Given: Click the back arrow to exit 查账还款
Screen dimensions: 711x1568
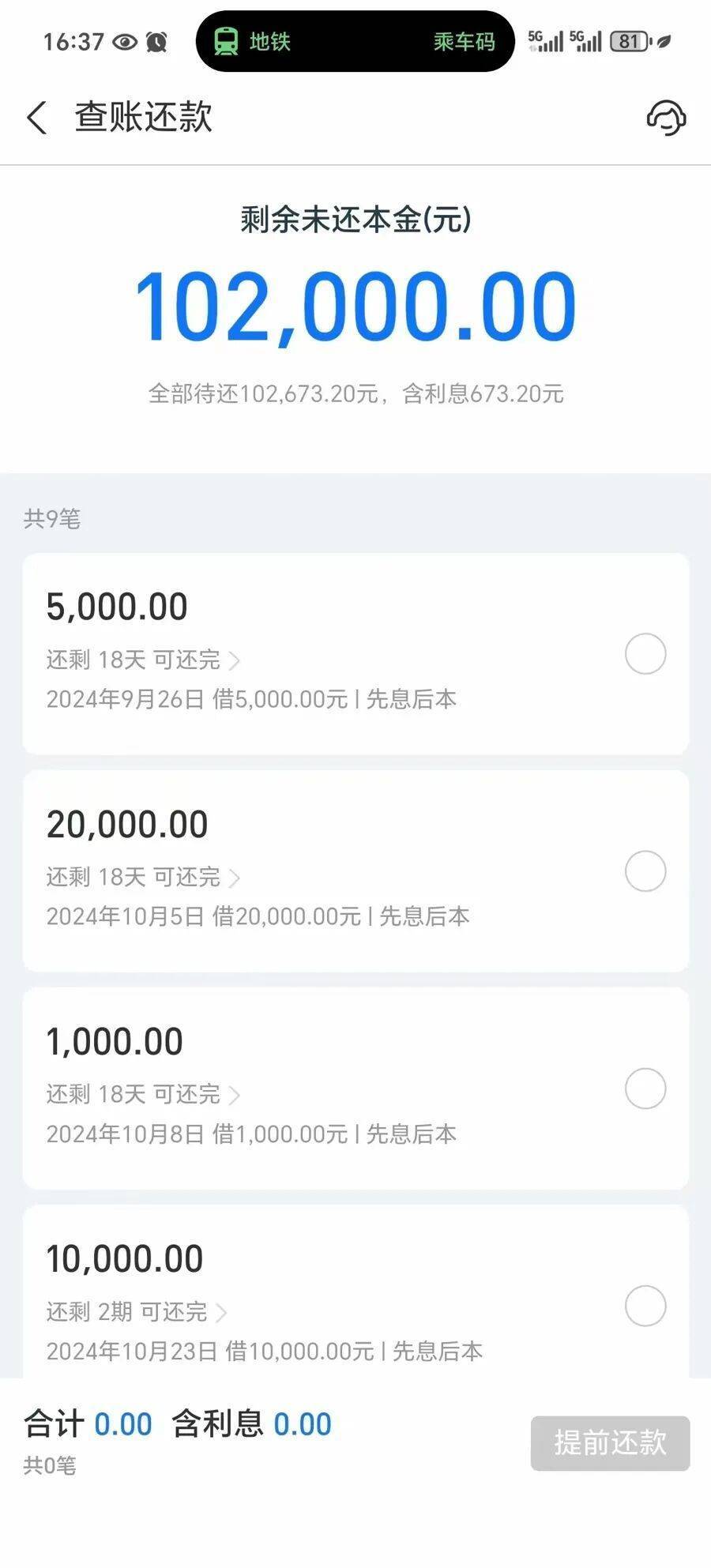Looking at the screenshot, I should [35, 117].
